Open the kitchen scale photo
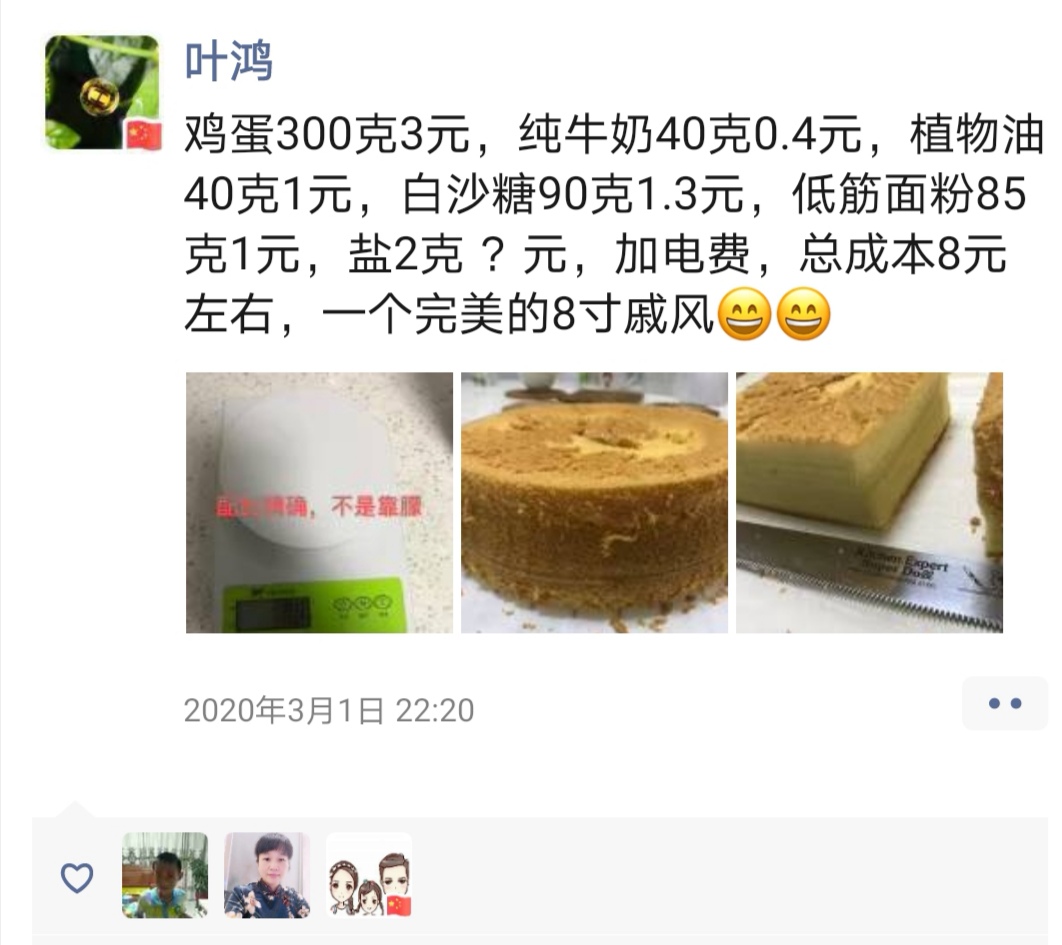The height and width of the screenshot is (945, 1062). click(x=319, y=502)
